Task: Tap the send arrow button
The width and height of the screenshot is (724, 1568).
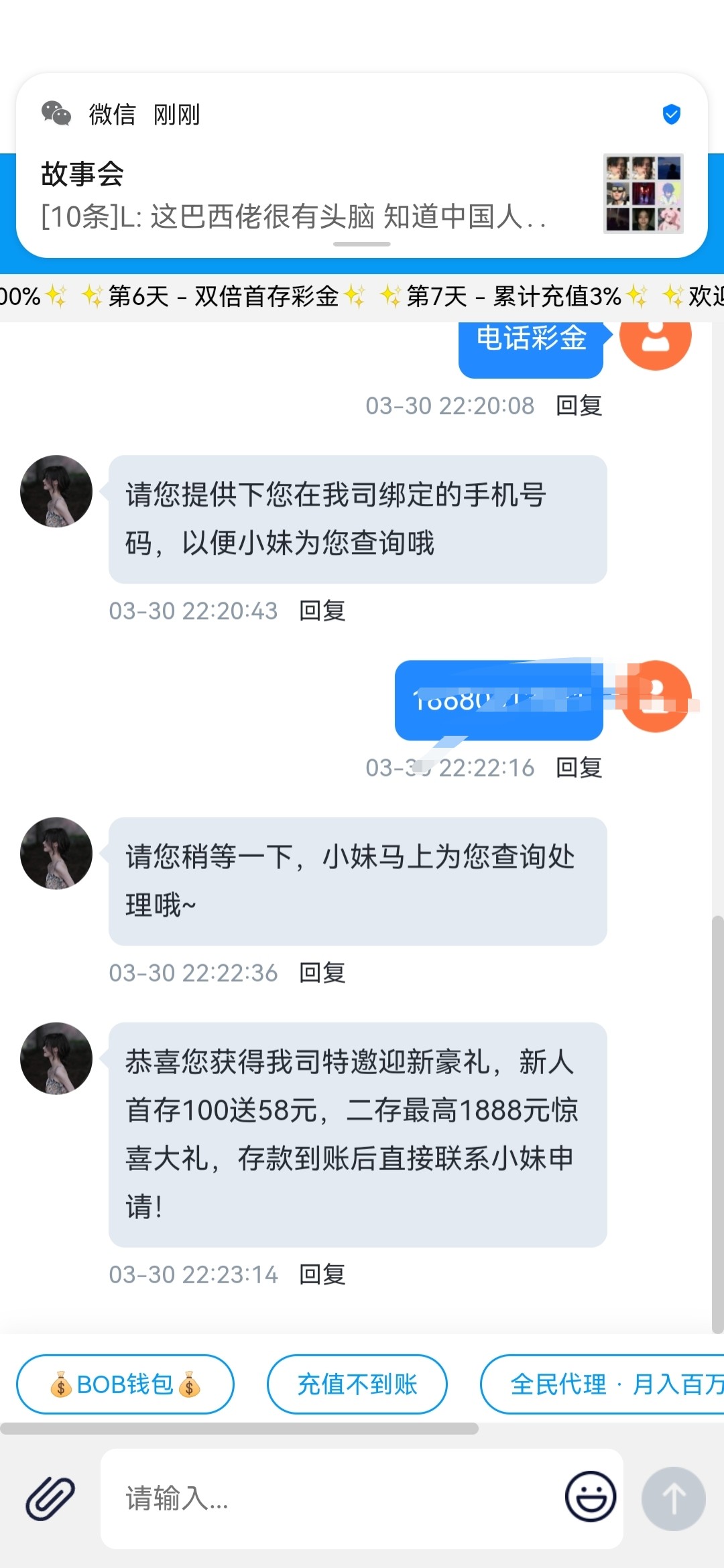Action: (674, 1498)
